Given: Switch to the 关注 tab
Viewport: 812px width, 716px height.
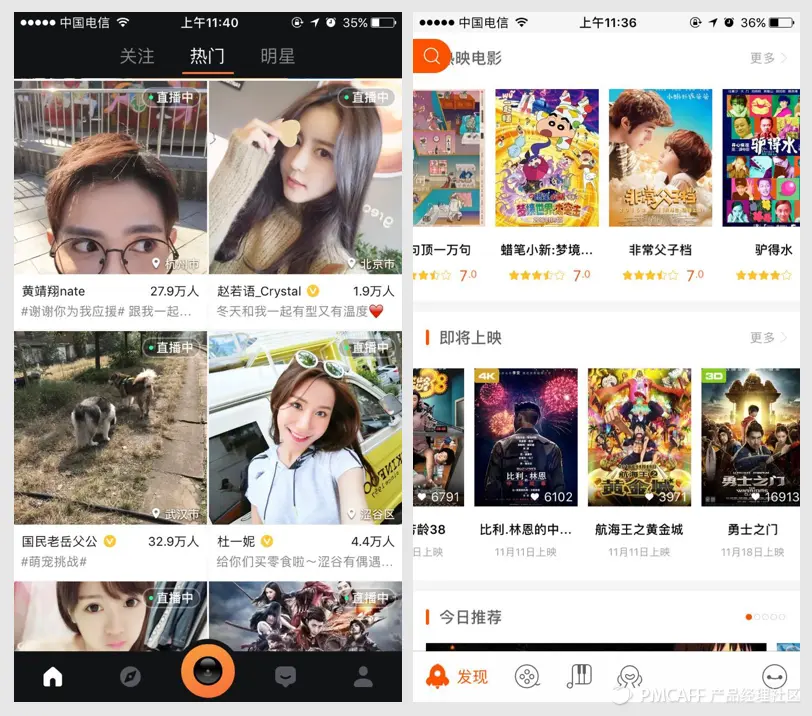Looking at the screenshot, I should (x=137, y=57).
